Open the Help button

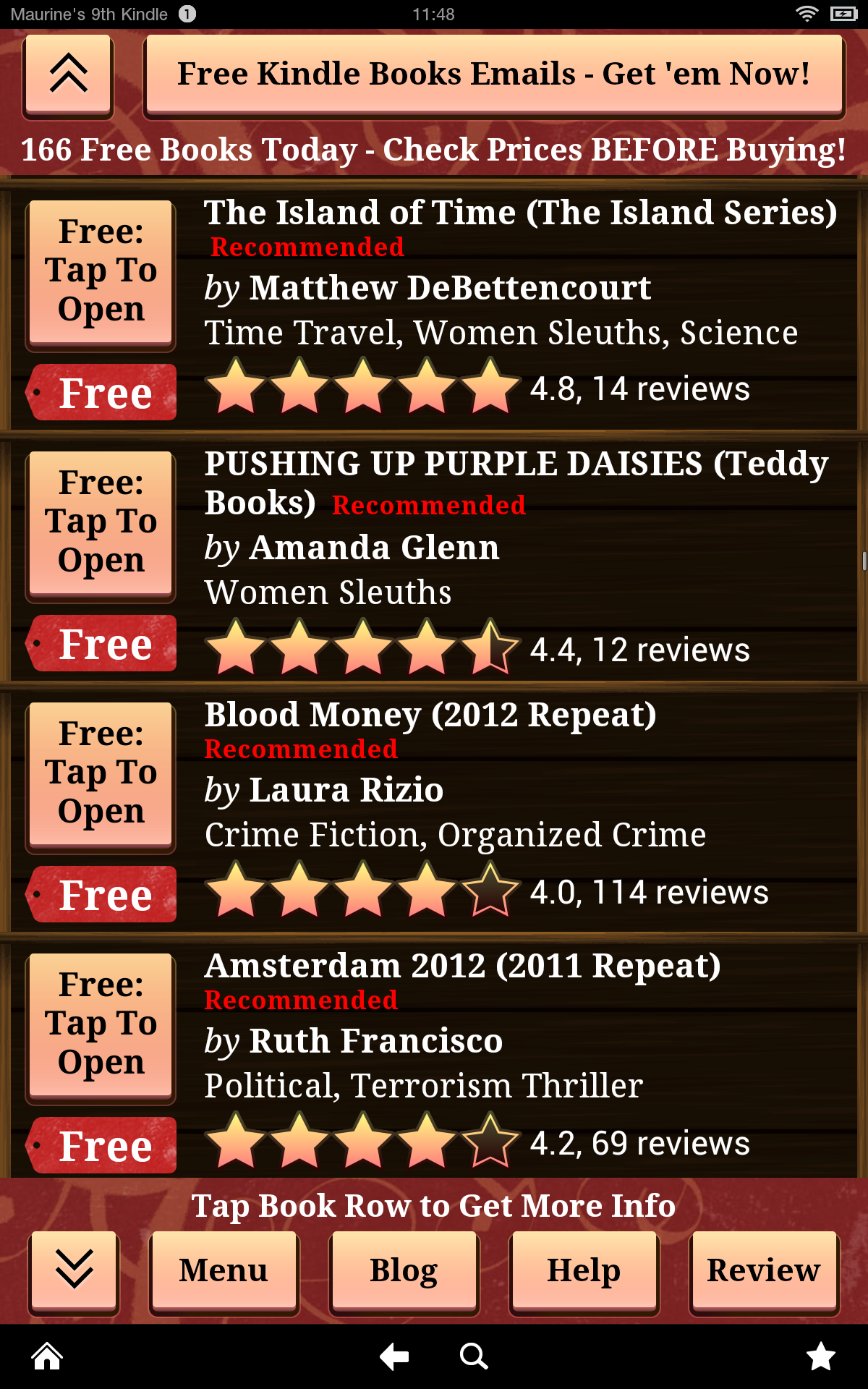pyautogui.click(x=584, y=1271)
